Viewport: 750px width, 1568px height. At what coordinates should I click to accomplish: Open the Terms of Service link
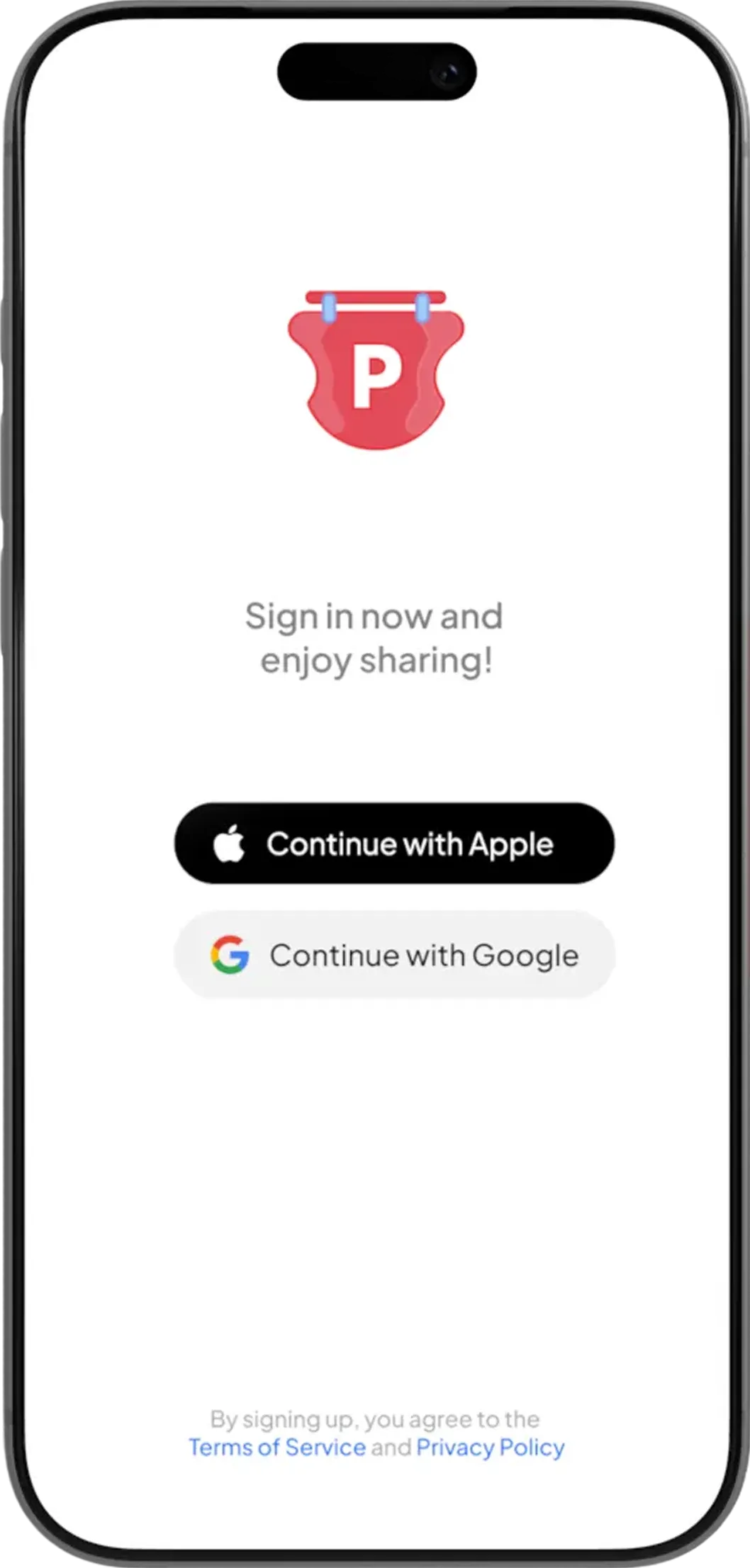(277, 1447)
